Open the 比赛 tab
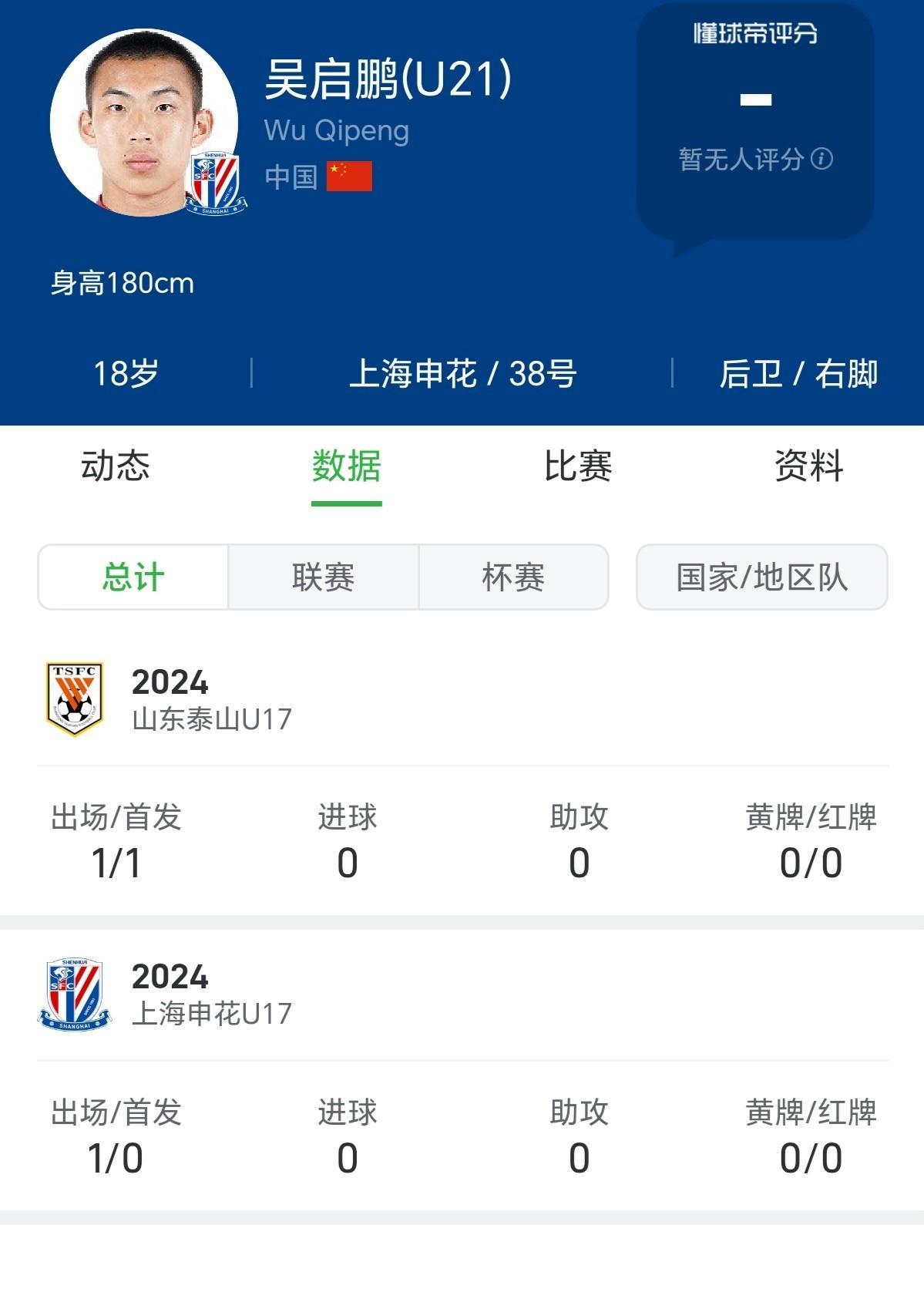This screenshot has width=924, height=1299. pos(578,466)
